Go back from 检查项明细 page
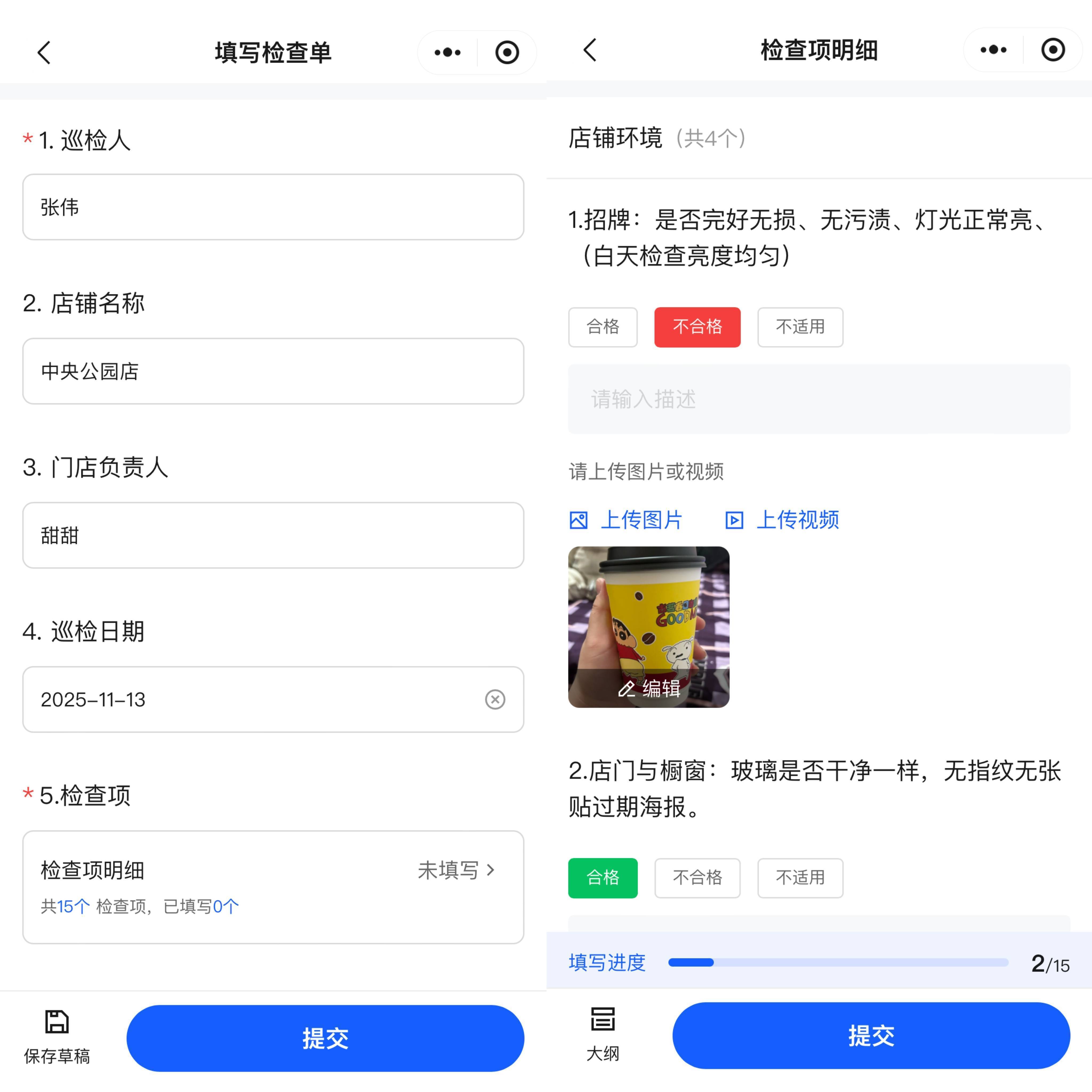1092x1092 pixels. tap(590, 50)
